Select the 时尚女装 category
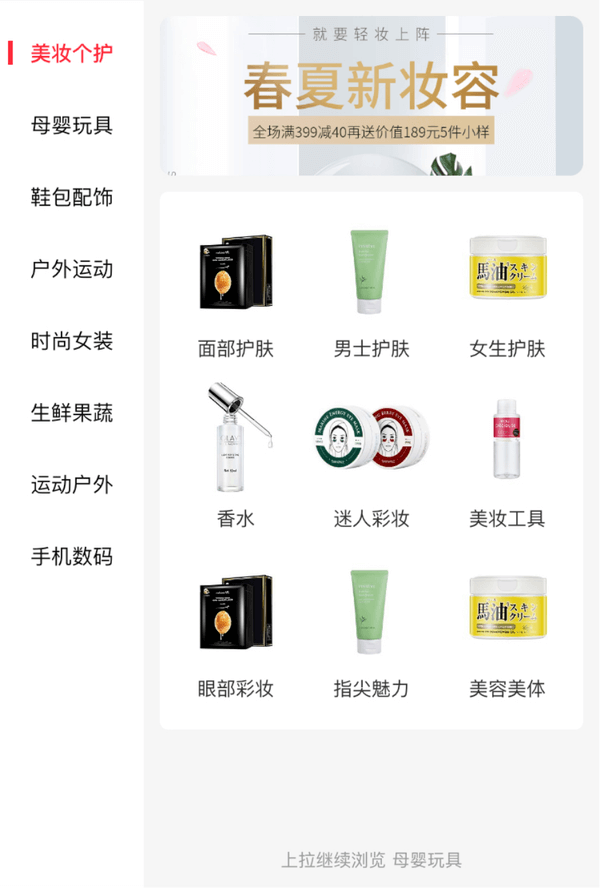This screenshot has width=600, height=888. click(71, 342)
